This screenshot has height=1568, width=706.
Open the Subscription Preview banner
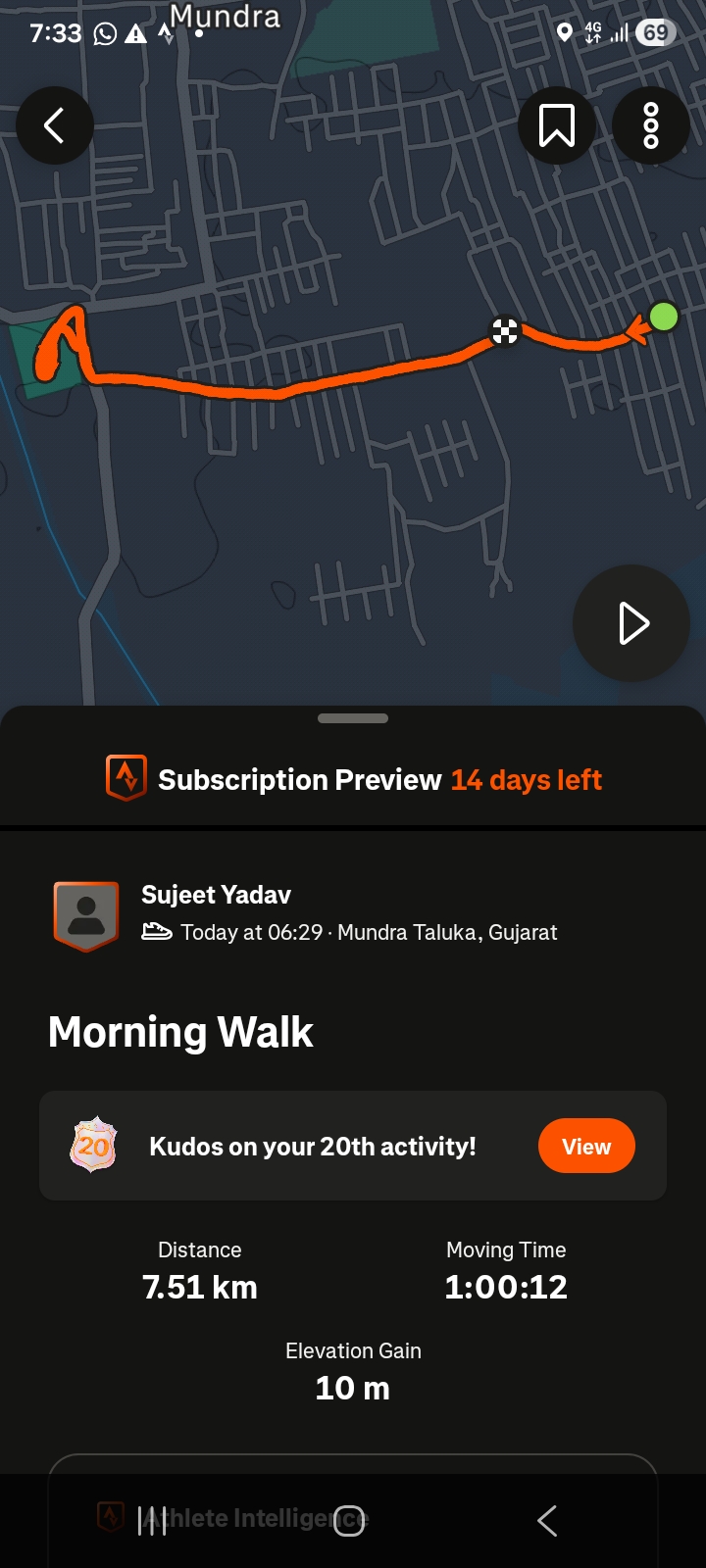[x=353, y=780]
